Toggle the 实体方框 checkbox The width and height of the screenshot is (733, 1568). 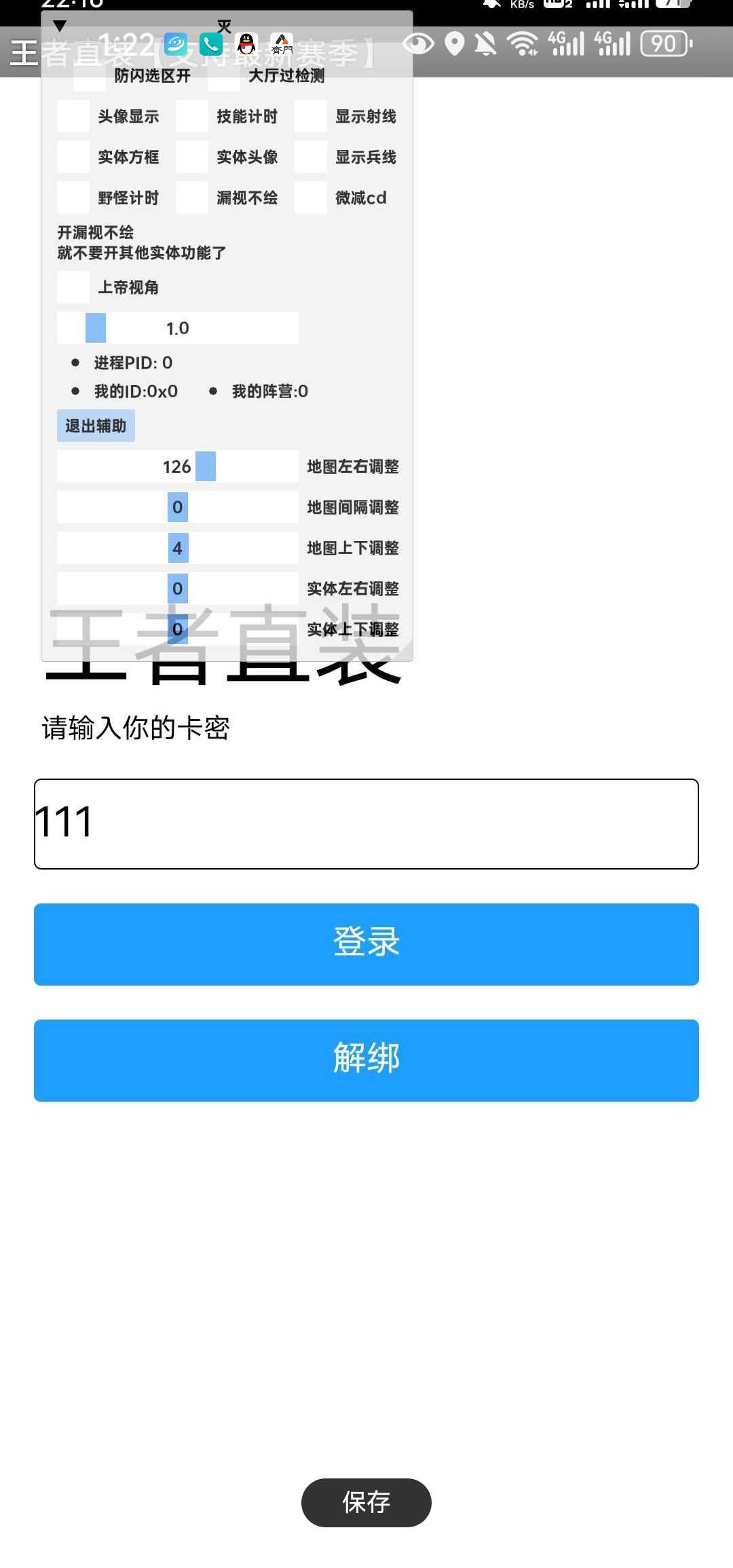point(73,157)
